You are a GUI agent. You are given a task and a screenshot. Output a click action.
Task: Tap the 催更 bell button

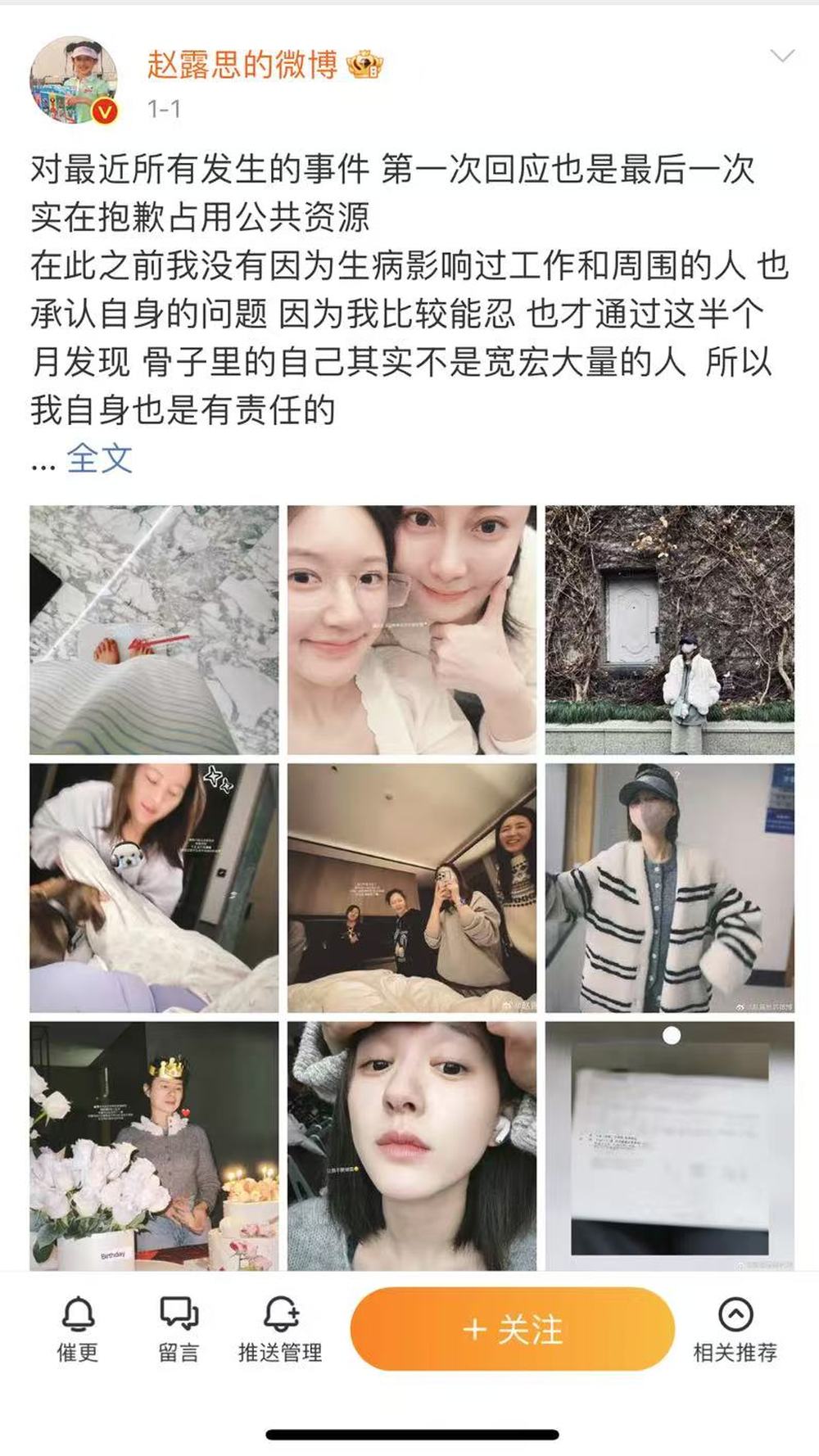[x=78, y=1330]
